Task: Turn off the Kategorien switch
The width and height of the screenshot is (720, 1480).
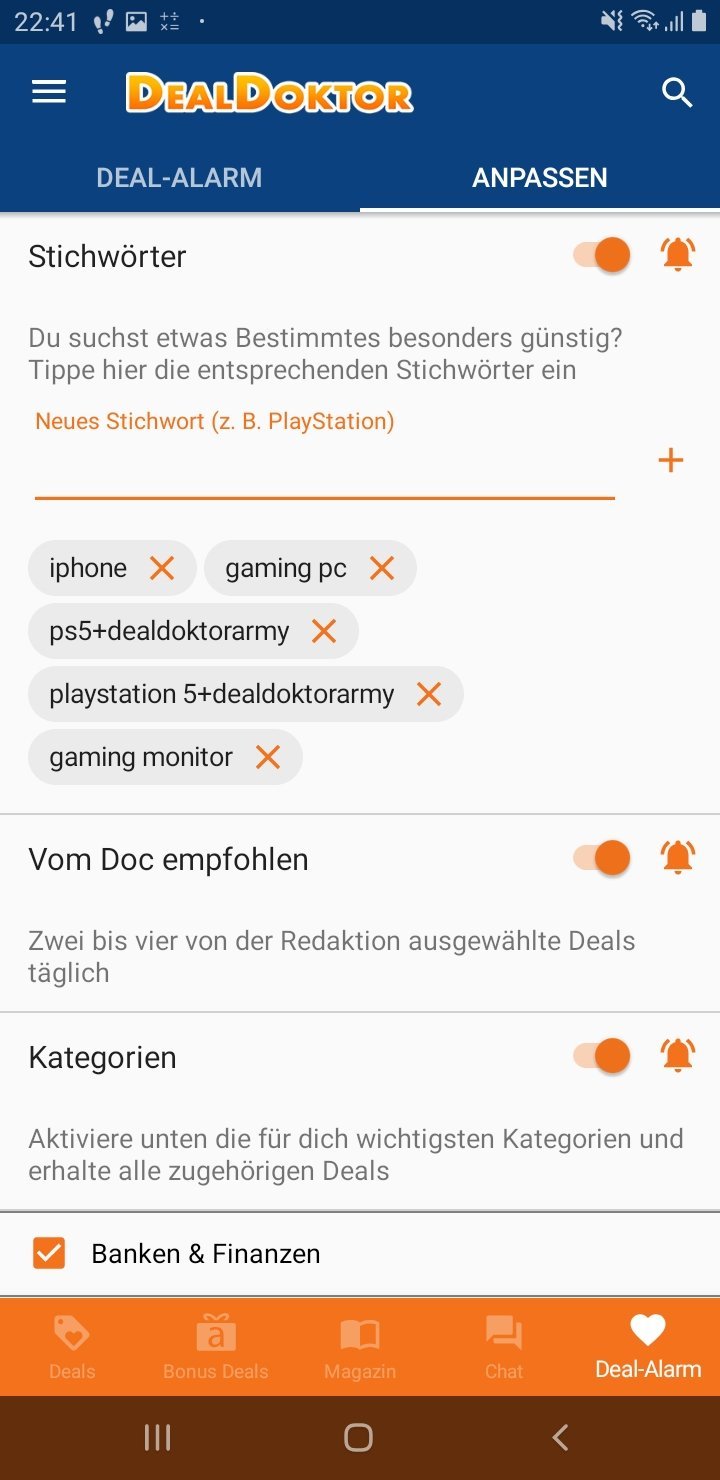Action: point(602,1056)
